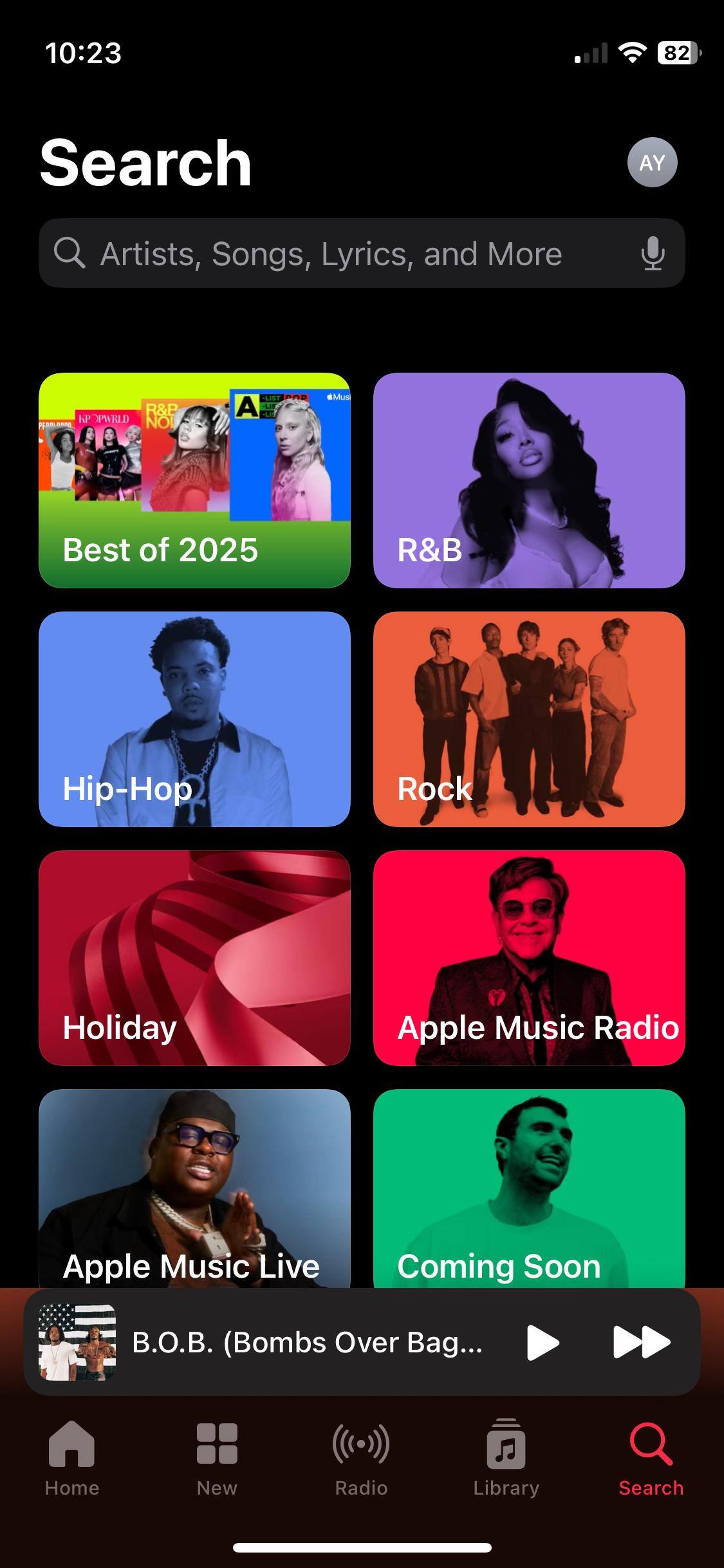Image resolution: width=724 pixels, height=1568 pixels.
Task: Select the Rock category
Action: tap(529, 719)
